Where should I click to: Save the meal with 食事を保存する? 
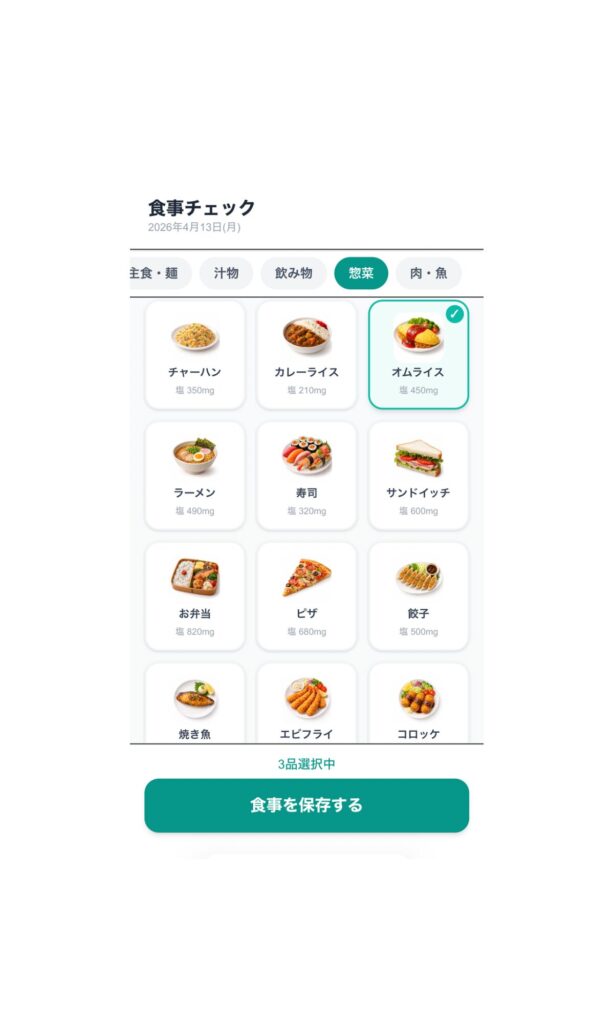point(307,805)
